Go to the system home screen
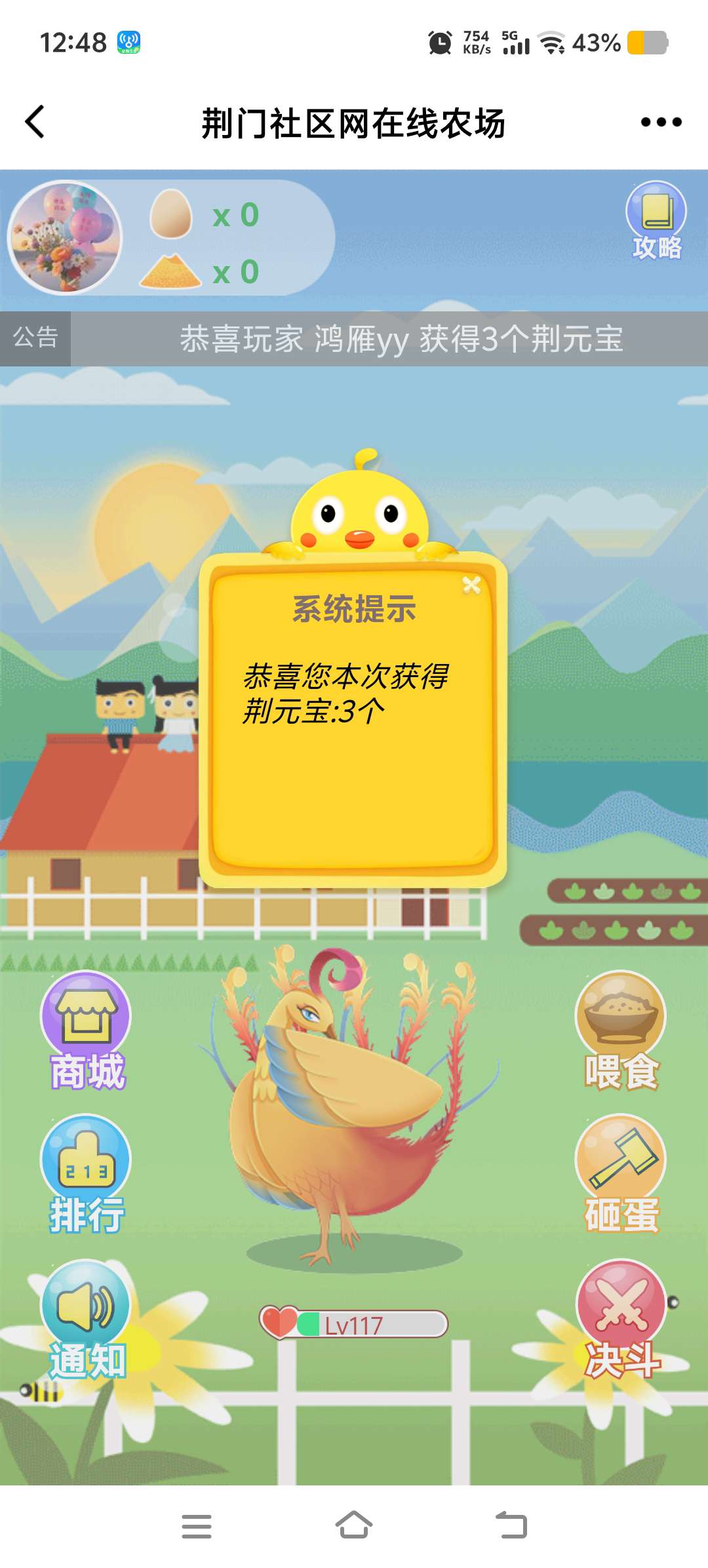Image resolution: width=708 pixels, height=1568 pixels. 354,1525
